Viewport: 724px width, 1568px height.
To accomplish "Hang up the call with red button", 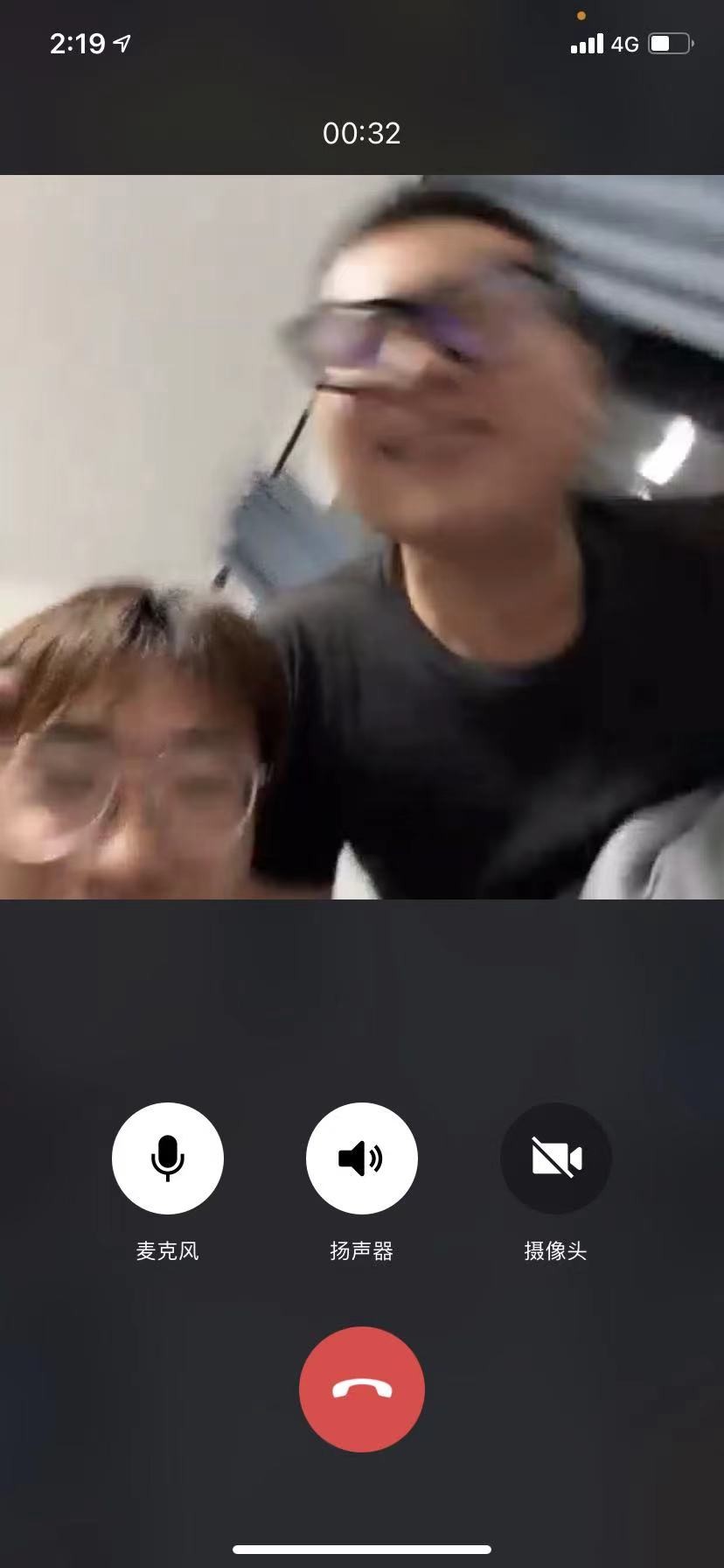I will click(x=361, y=1389).
